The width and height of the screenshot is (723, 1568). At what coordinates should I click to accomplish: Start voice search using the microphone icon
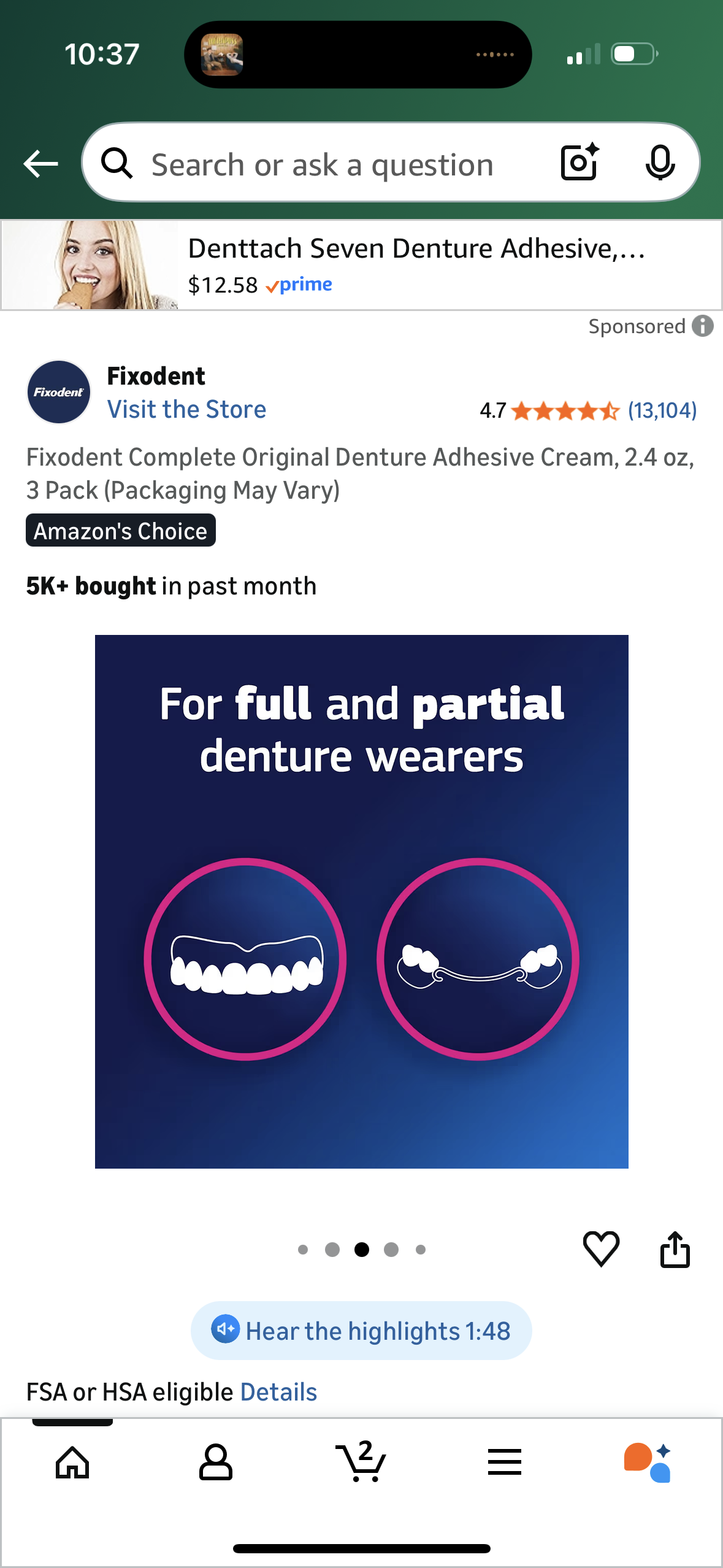tap(660, 163)
